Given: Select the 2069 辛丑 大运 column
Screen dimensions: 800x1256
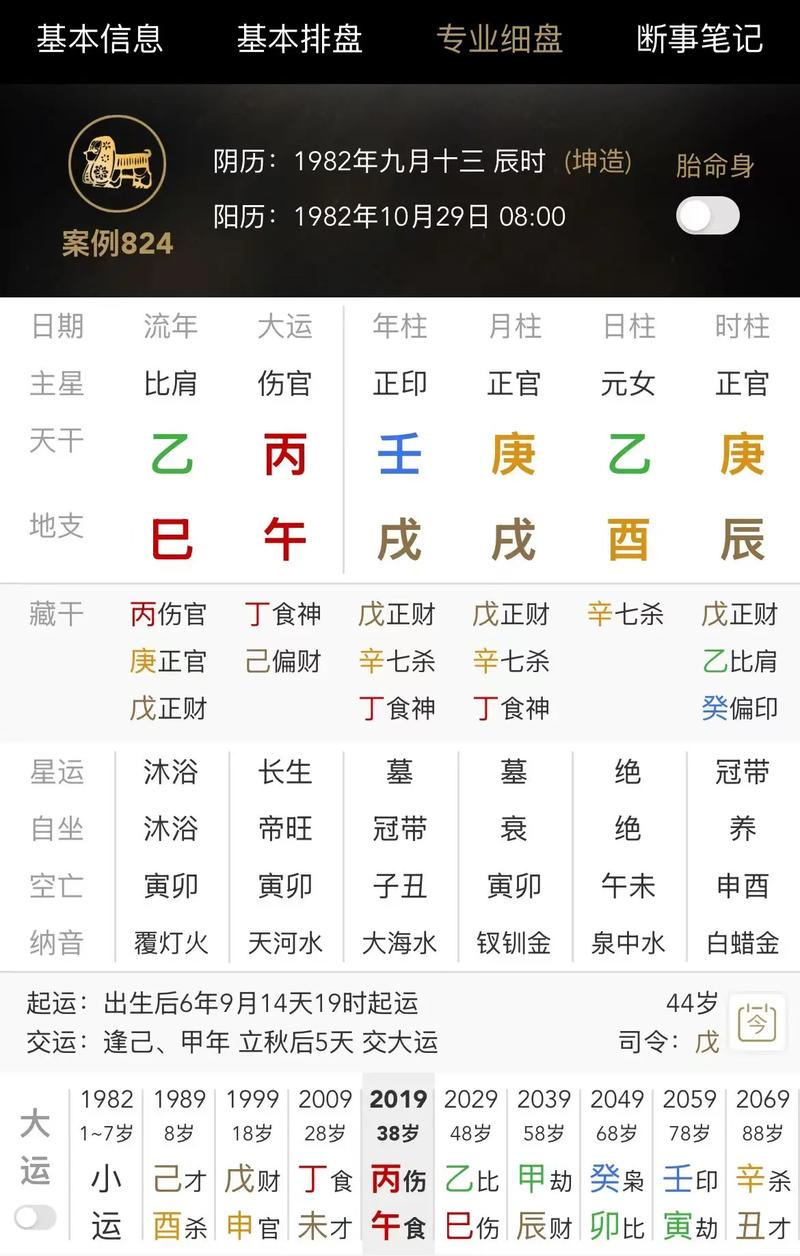Looking at the screenshot, I should pyautogui.click(x=763, y=1165).
